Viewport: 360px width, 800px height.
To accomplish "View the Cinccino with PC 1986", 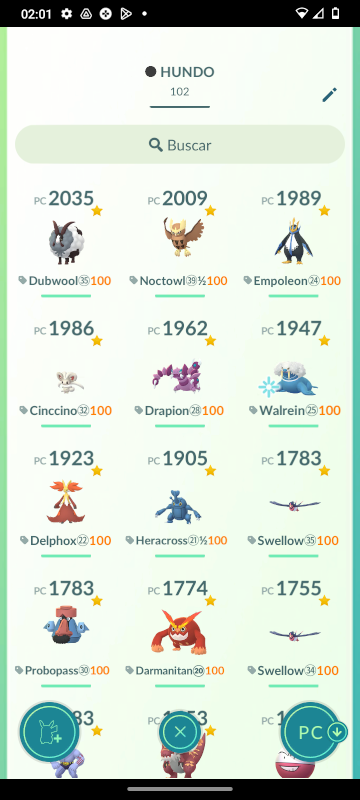I will (66, 372).
